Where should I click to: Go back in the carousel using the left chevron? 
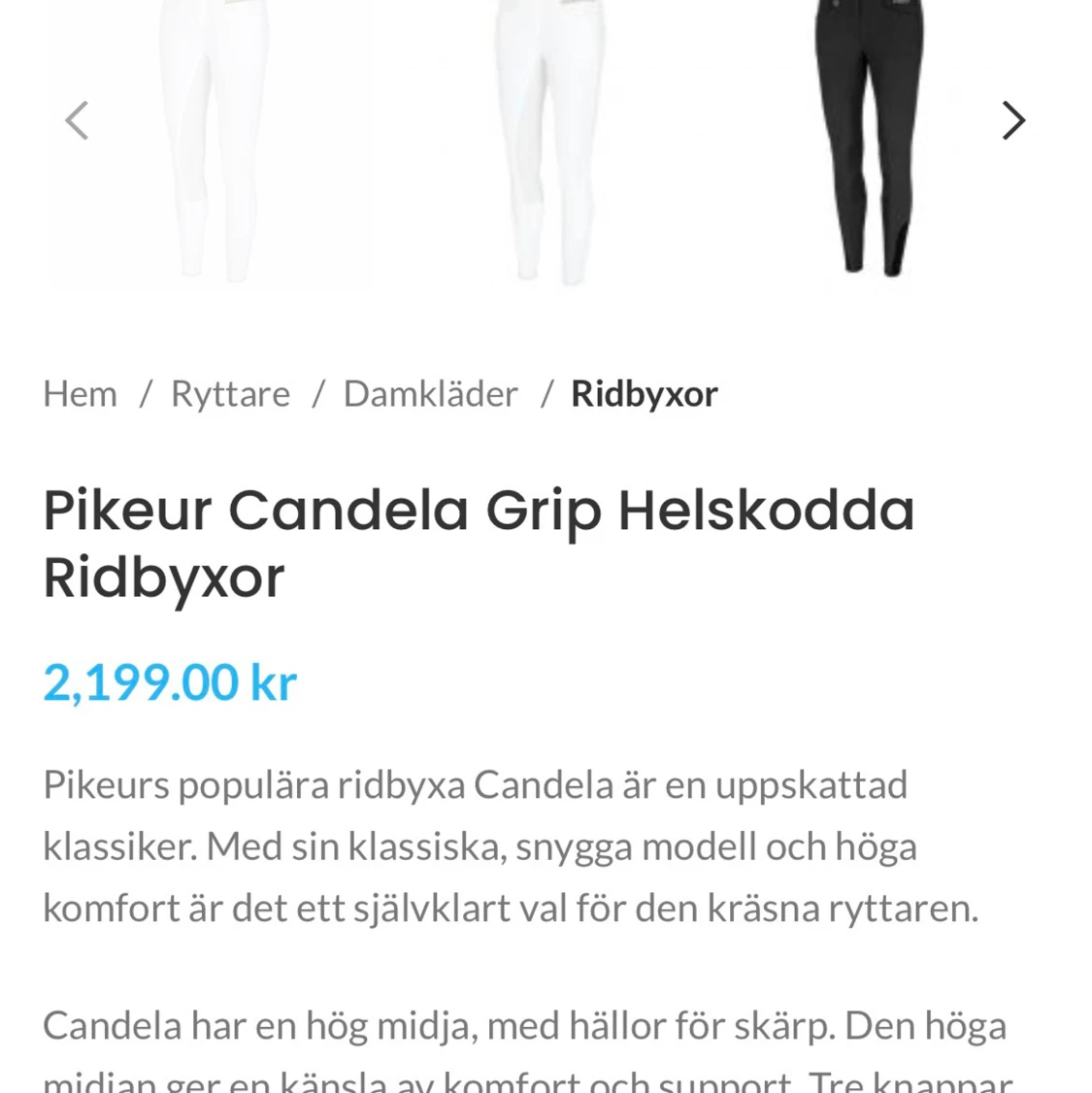tap(77, 120)
